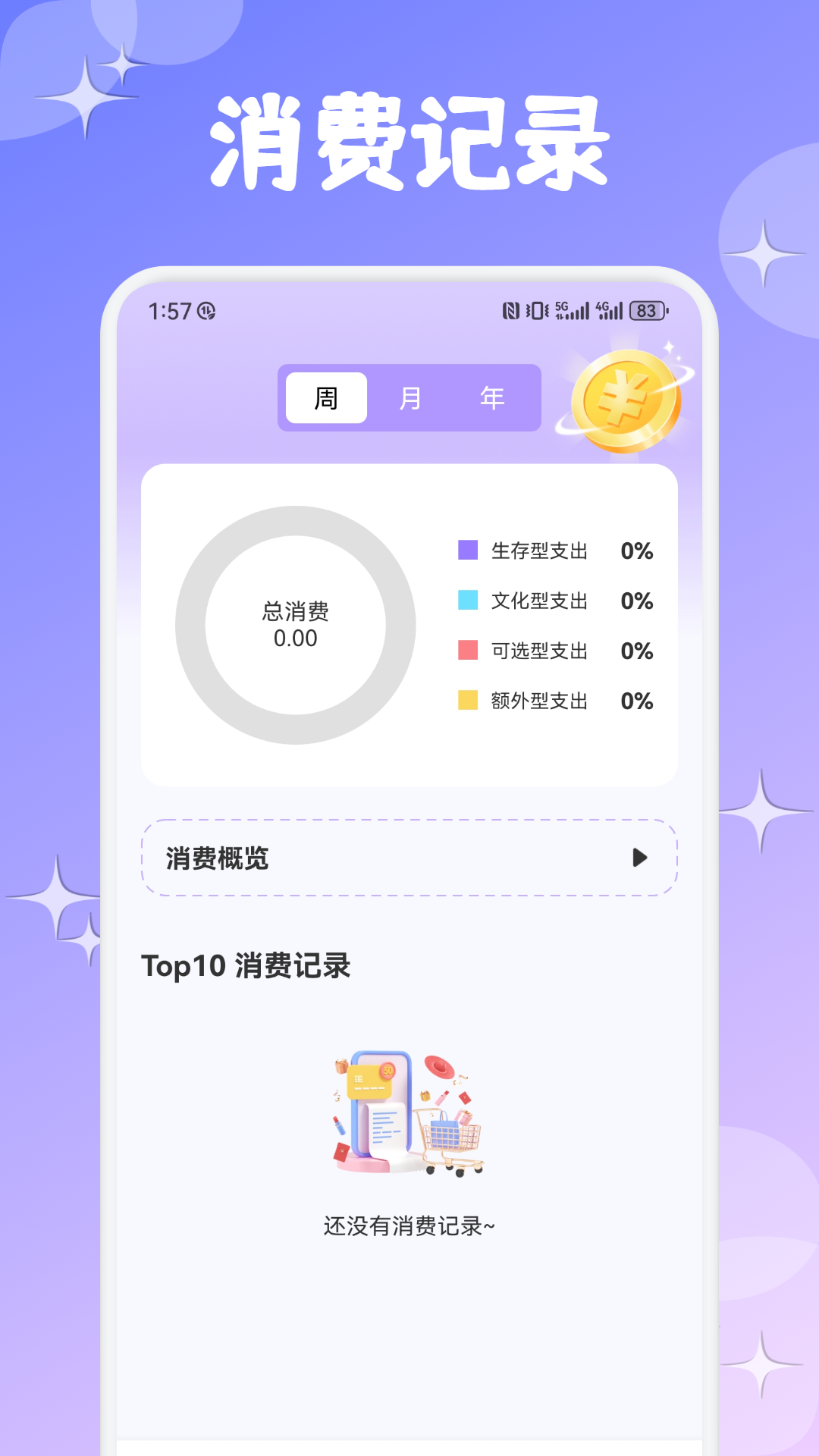Click the 生存型支出 legend entry
The width and height of the screenshot is (819, 1456).
[540, 551]
